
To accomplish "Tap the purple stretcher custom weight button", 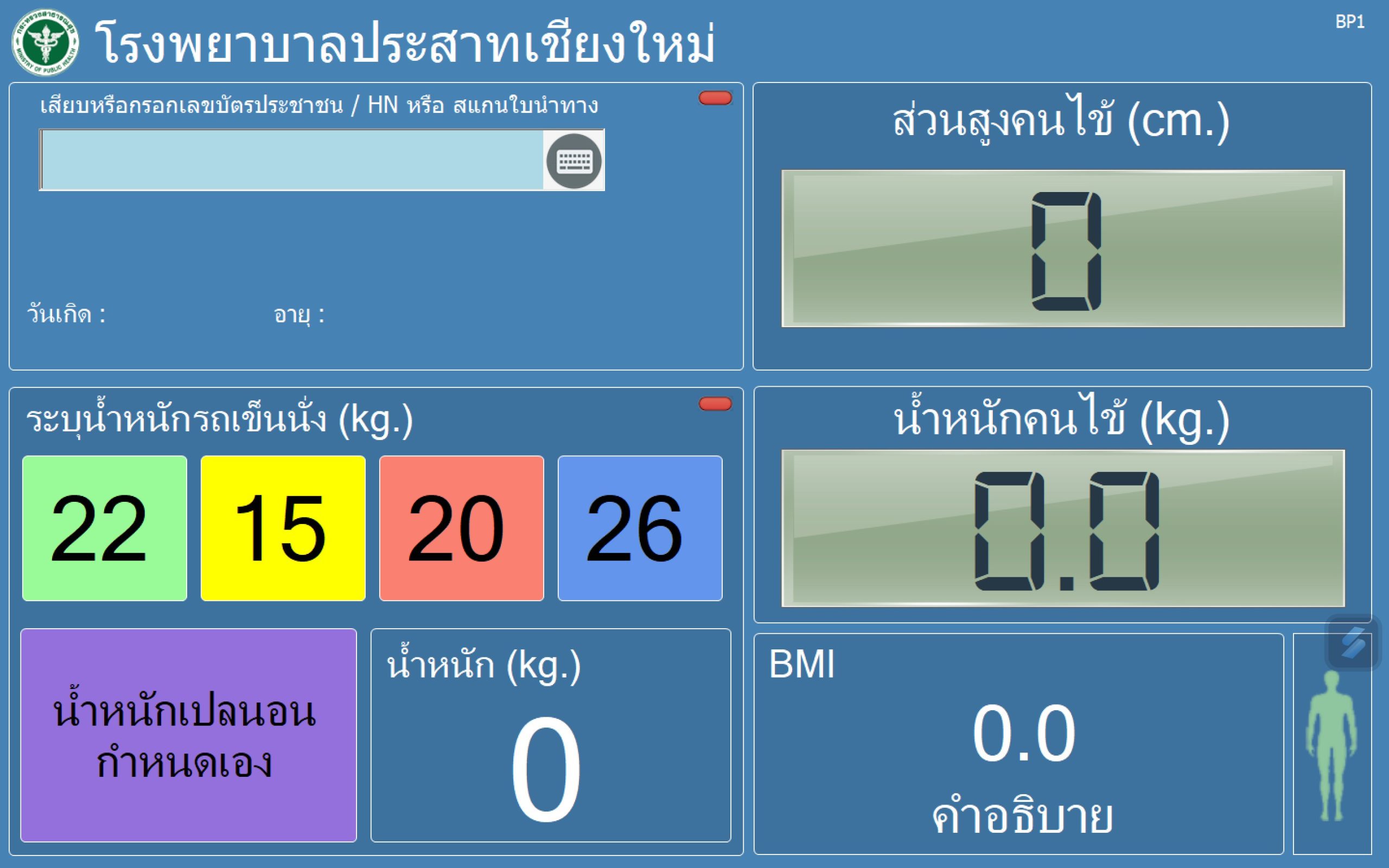I will click(x=188, y=736).
